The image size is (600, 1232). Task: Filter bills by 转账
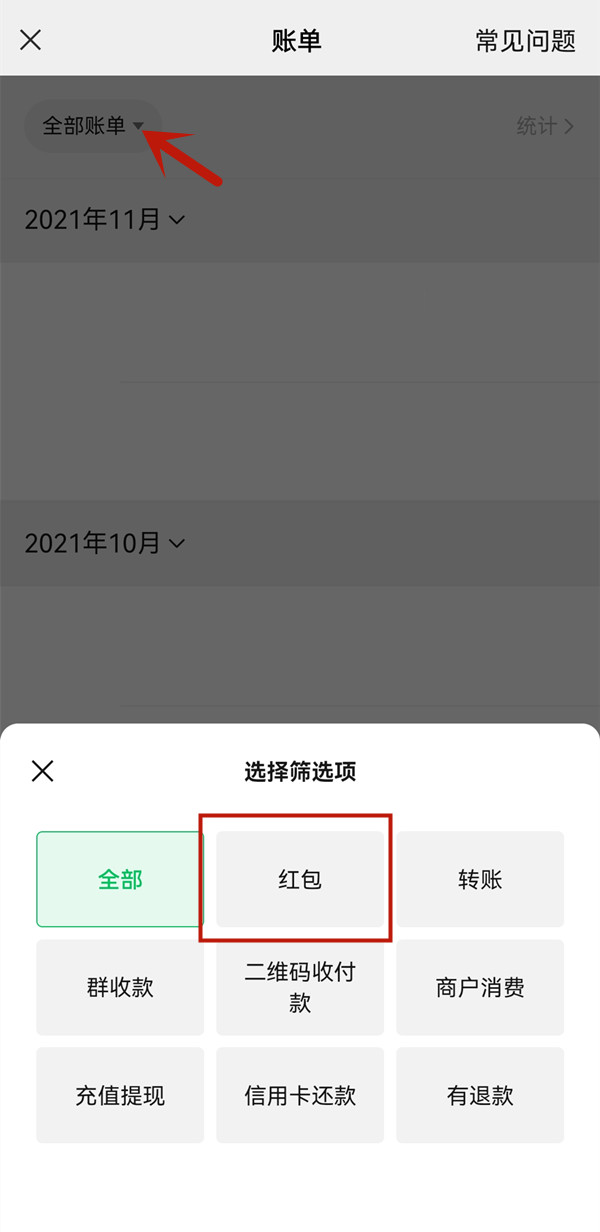480,879
